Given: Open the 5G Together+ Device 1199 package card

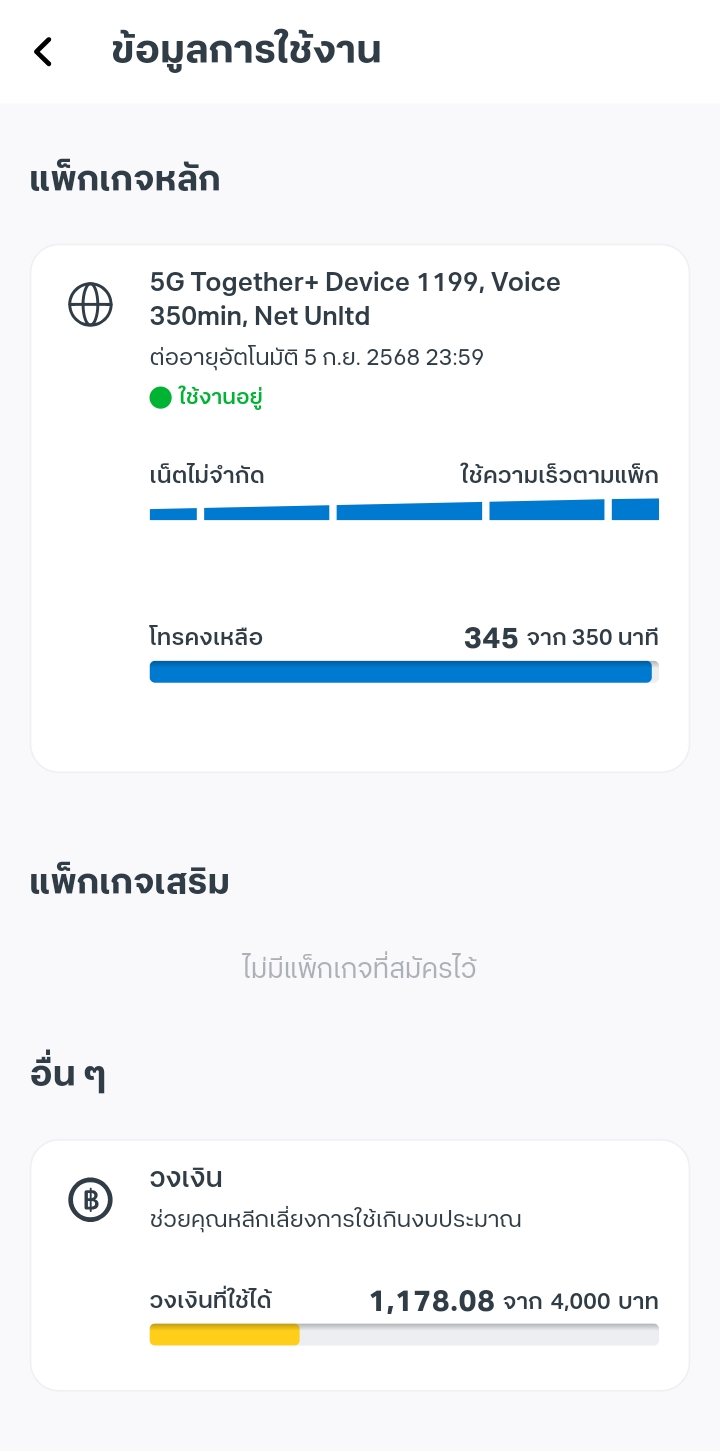Looking at the screenshot, I should click(360, 508).
